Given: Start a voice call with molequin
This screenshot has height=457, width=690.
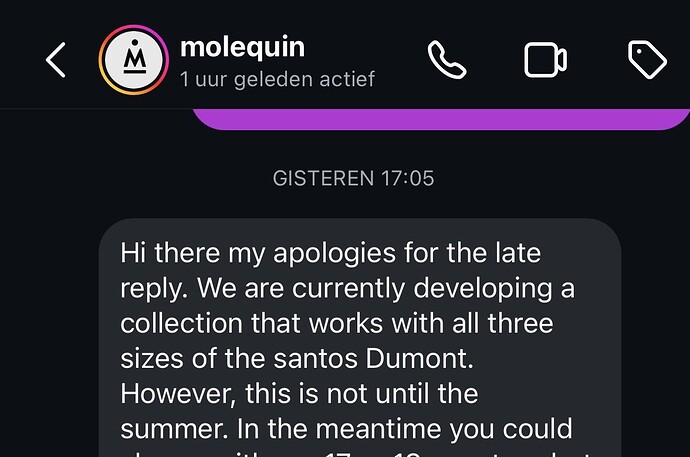Looking at the screenshot, I should (x=447, y=61).
